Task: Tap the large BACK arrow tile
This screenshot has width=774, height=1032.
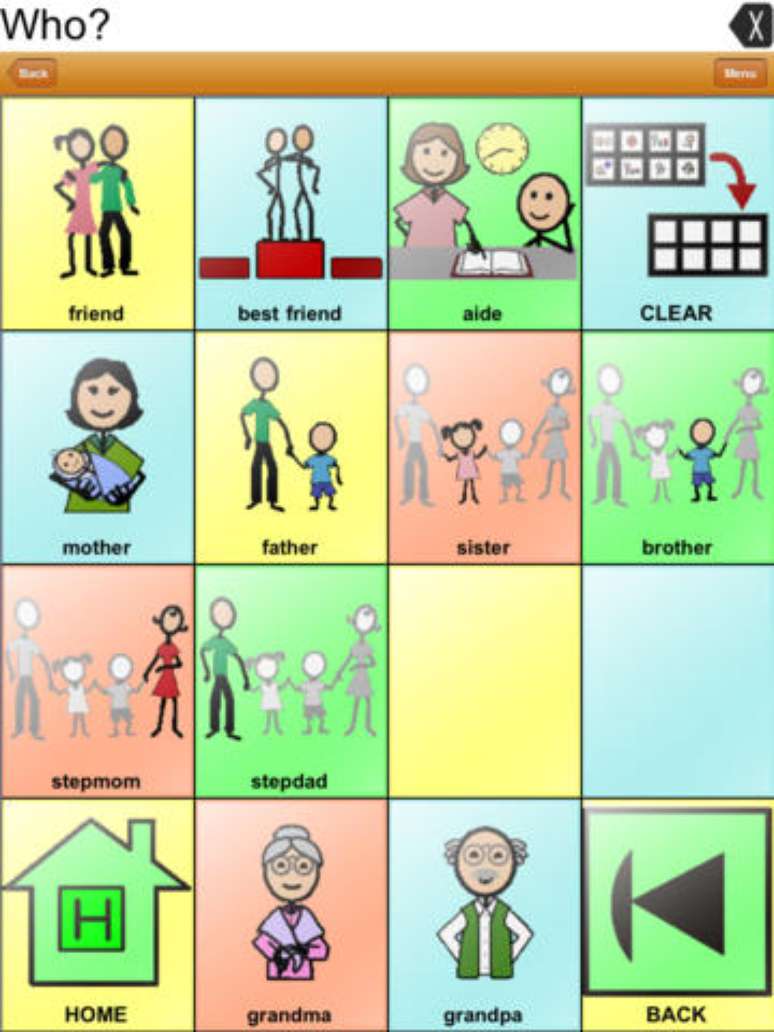Action: (x=677, y=915)
